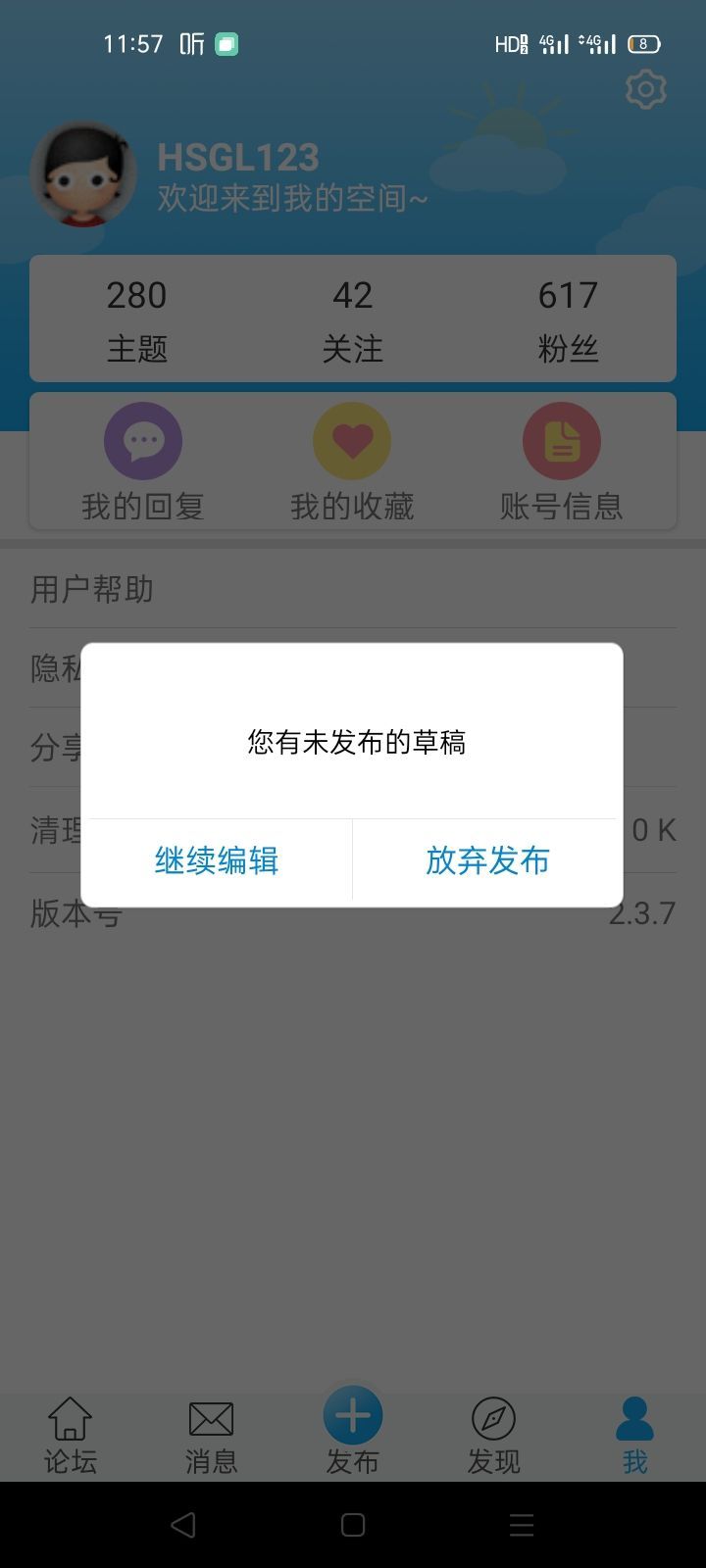Image resolution: width=706 pixels, height=1568 pixels.
Task: Open 账号信息 account info
Action: tap(561, 463)
